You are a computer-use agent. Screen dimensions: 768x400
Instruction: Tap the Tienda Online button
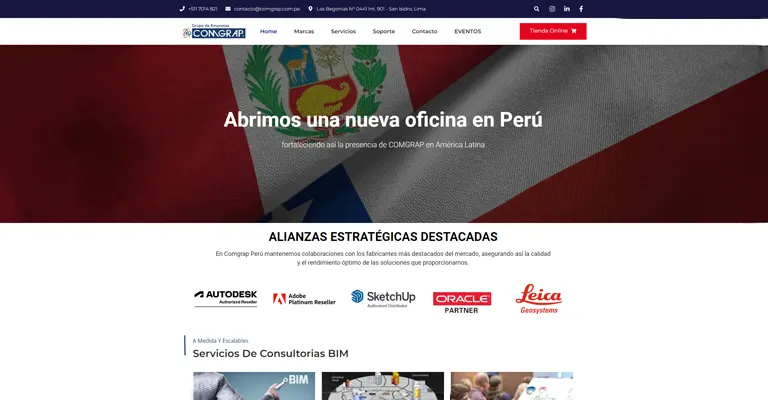(x=553, y=31)
